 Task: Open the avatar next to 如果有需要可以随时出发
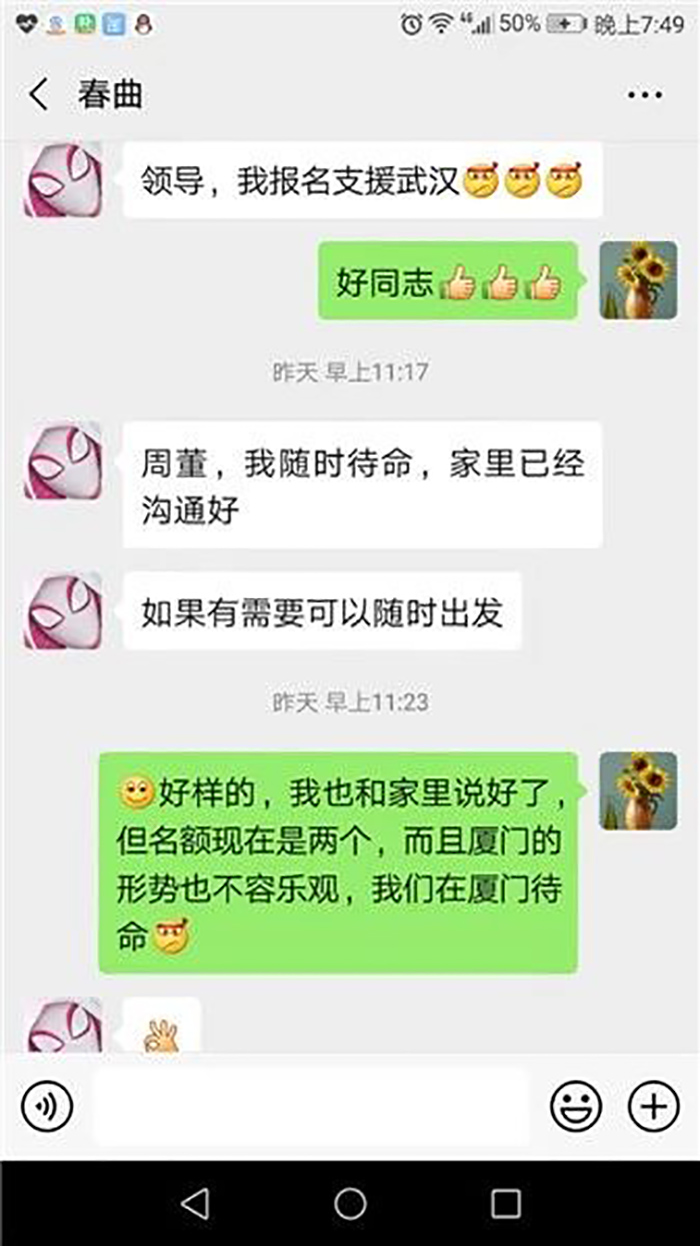(x=63, y=611)
